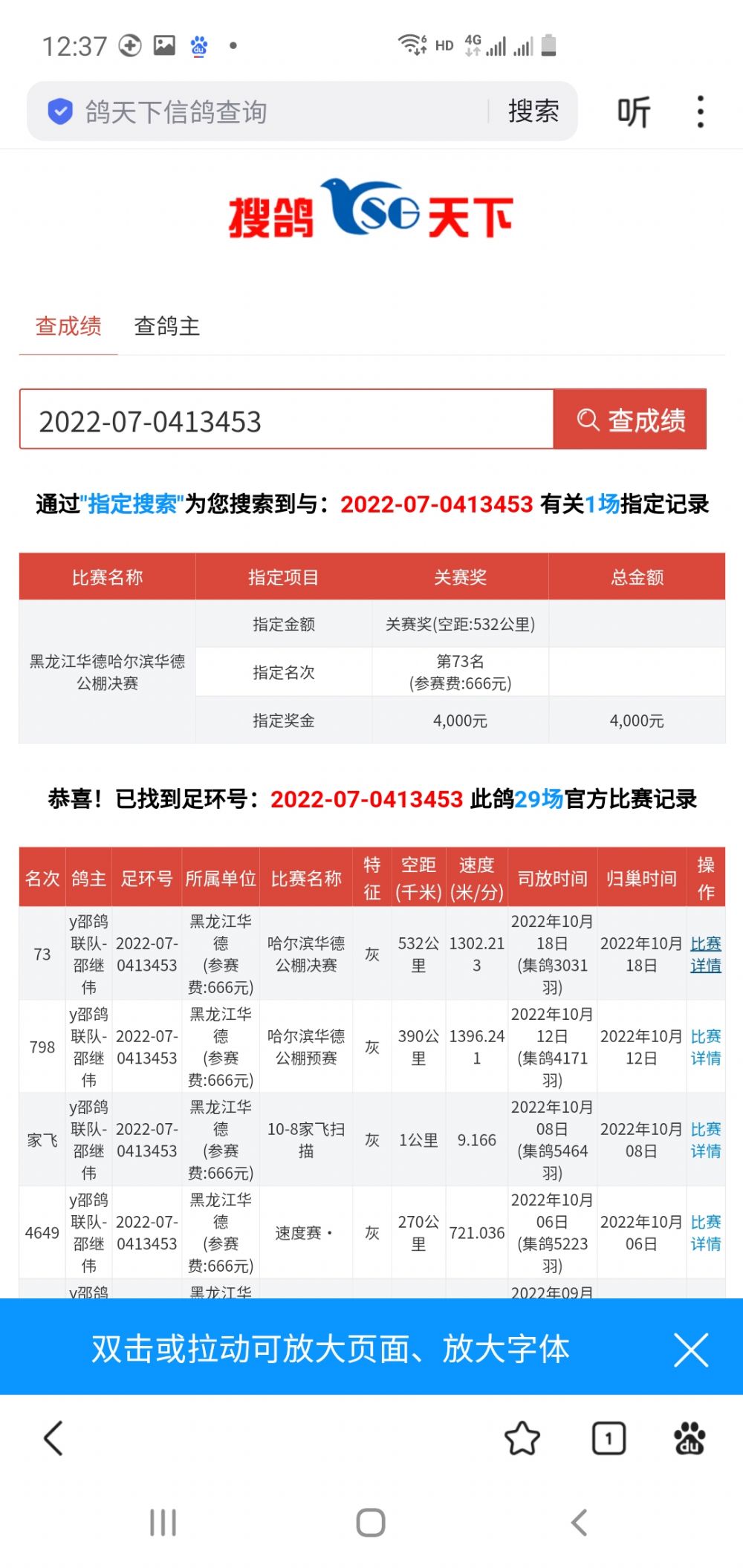Go to the system home screen

tap(371, 1523)
